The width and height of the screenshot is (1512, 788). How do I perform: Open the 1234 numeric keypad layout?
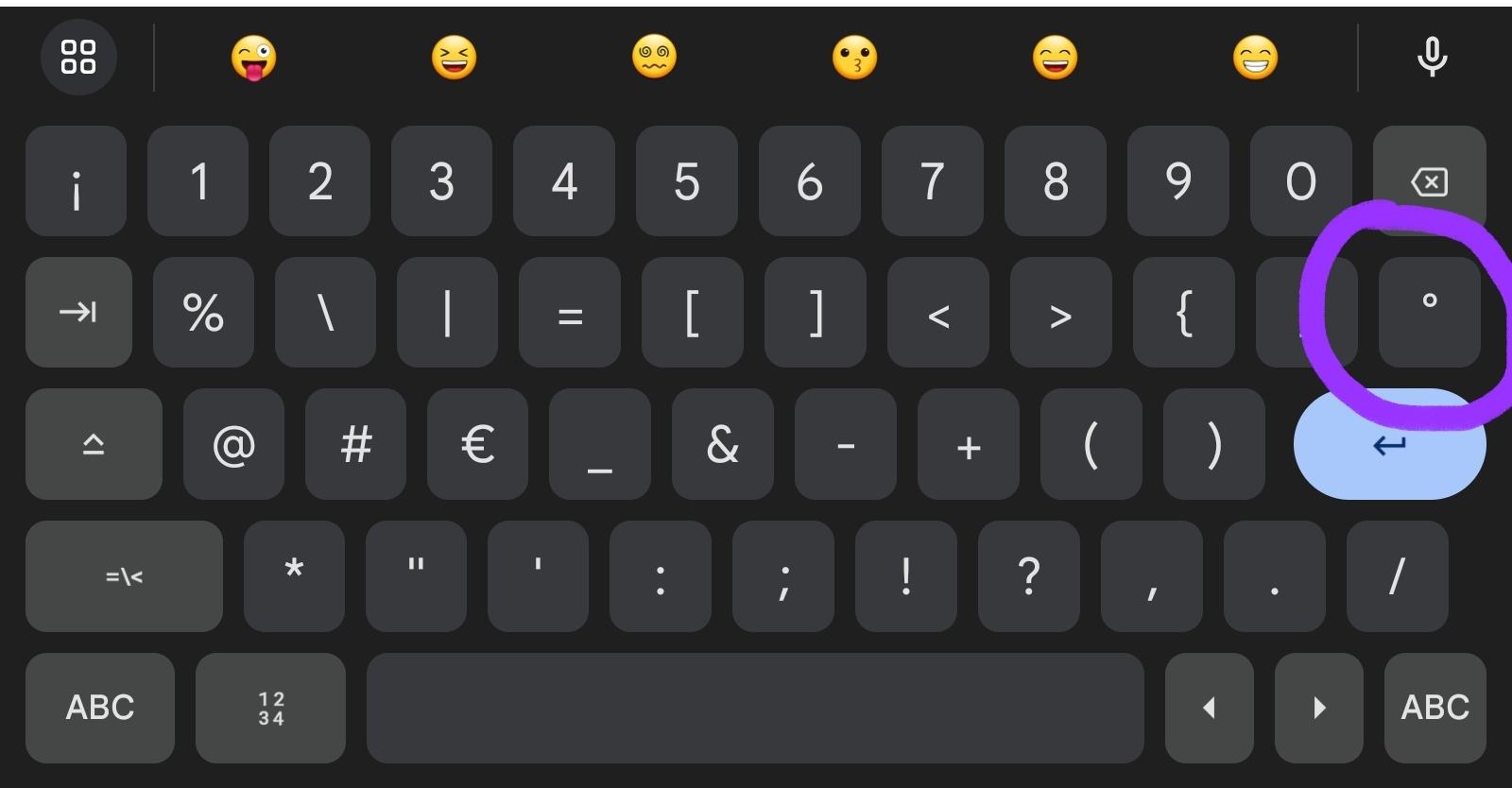[270, 708]
